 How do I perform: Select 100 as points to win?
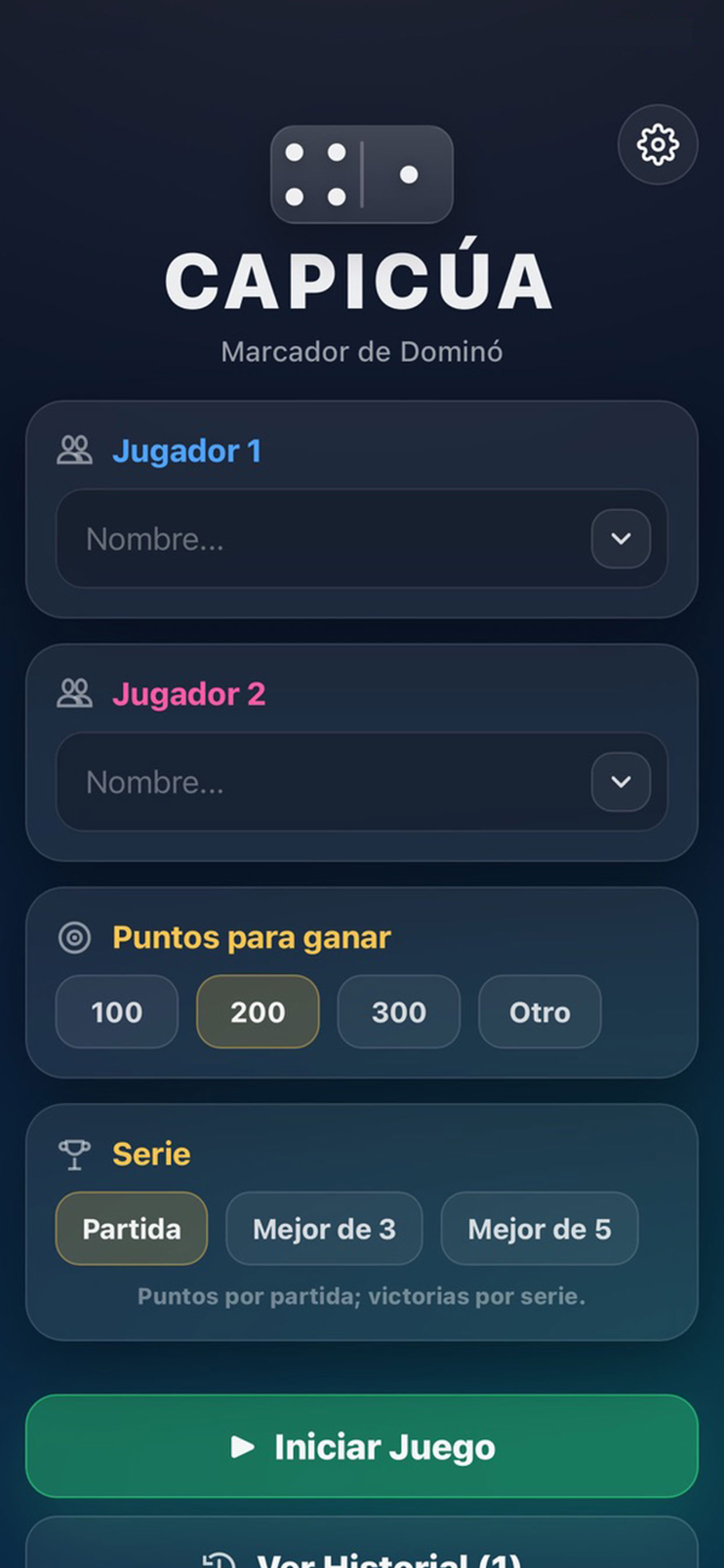coord(116,1012)
